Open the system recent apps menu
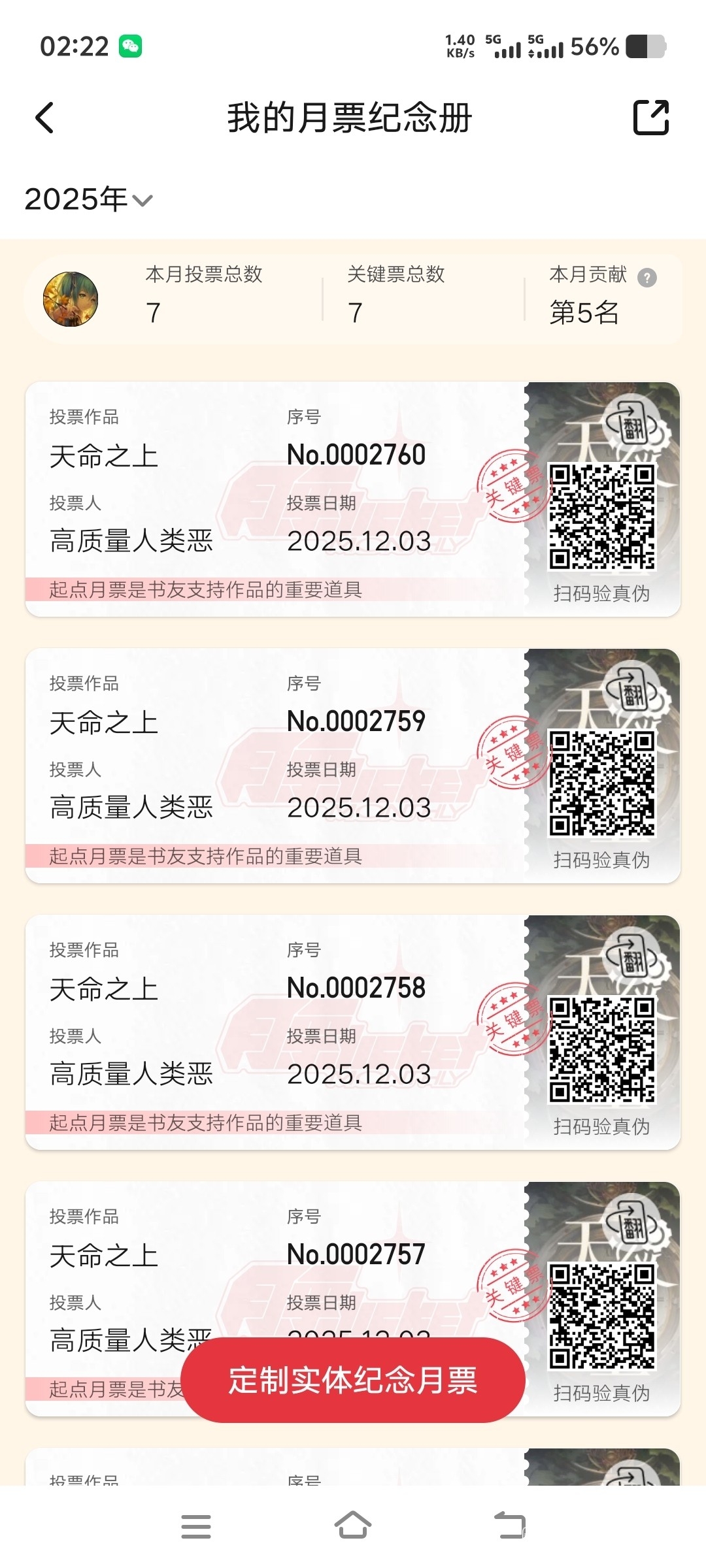The image size is (706, 1568). click(x=195, y=1526)
